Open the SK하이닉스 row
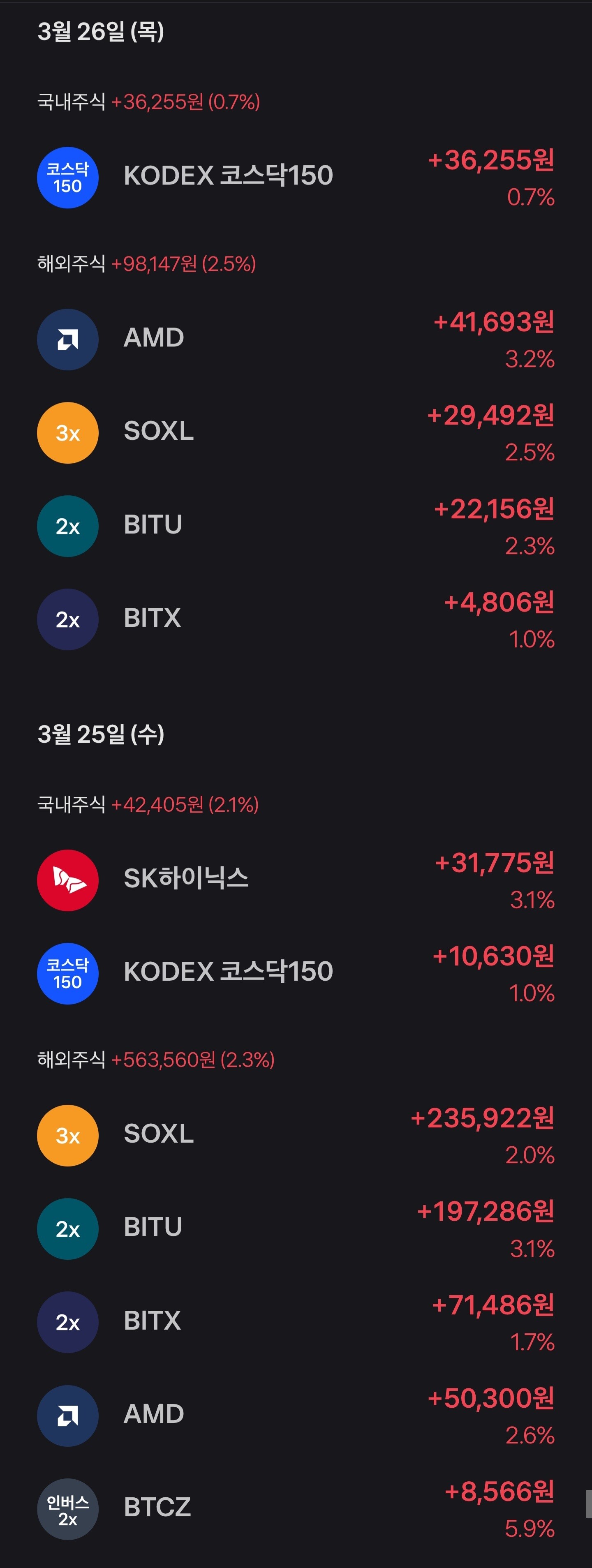Viewport: 592px width, 1568px height. coord(296,880)
